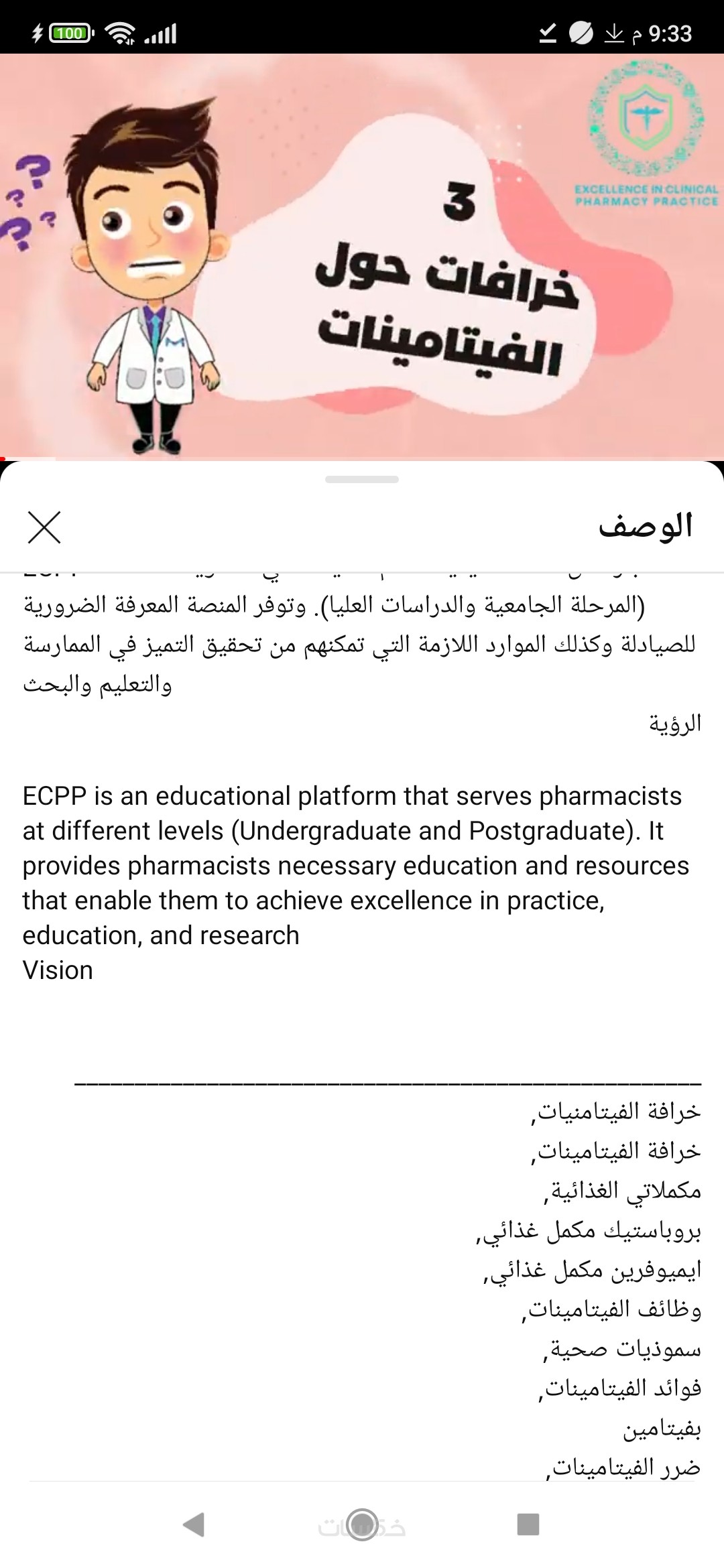Close the description panel

tap(44, 527)
